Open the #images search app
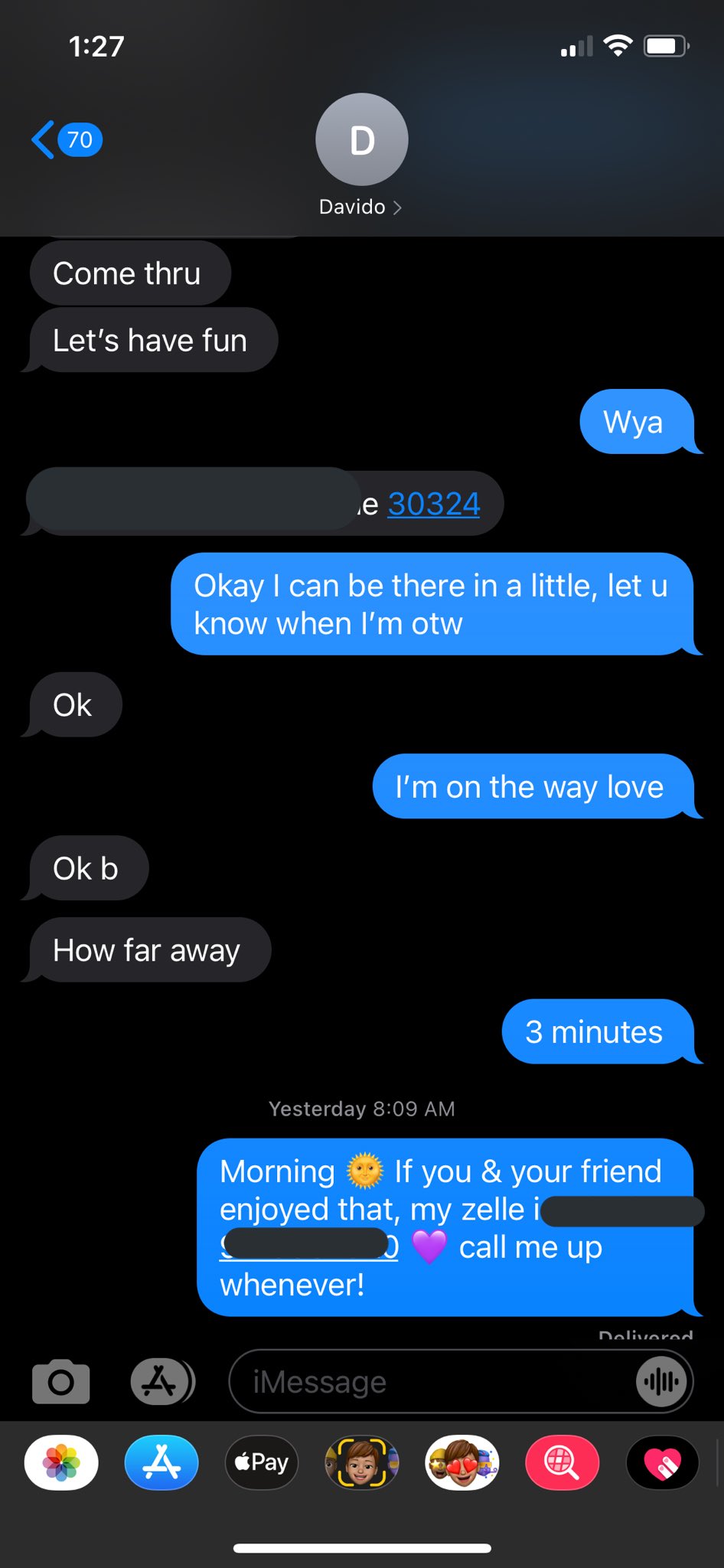 [563, 1462]
